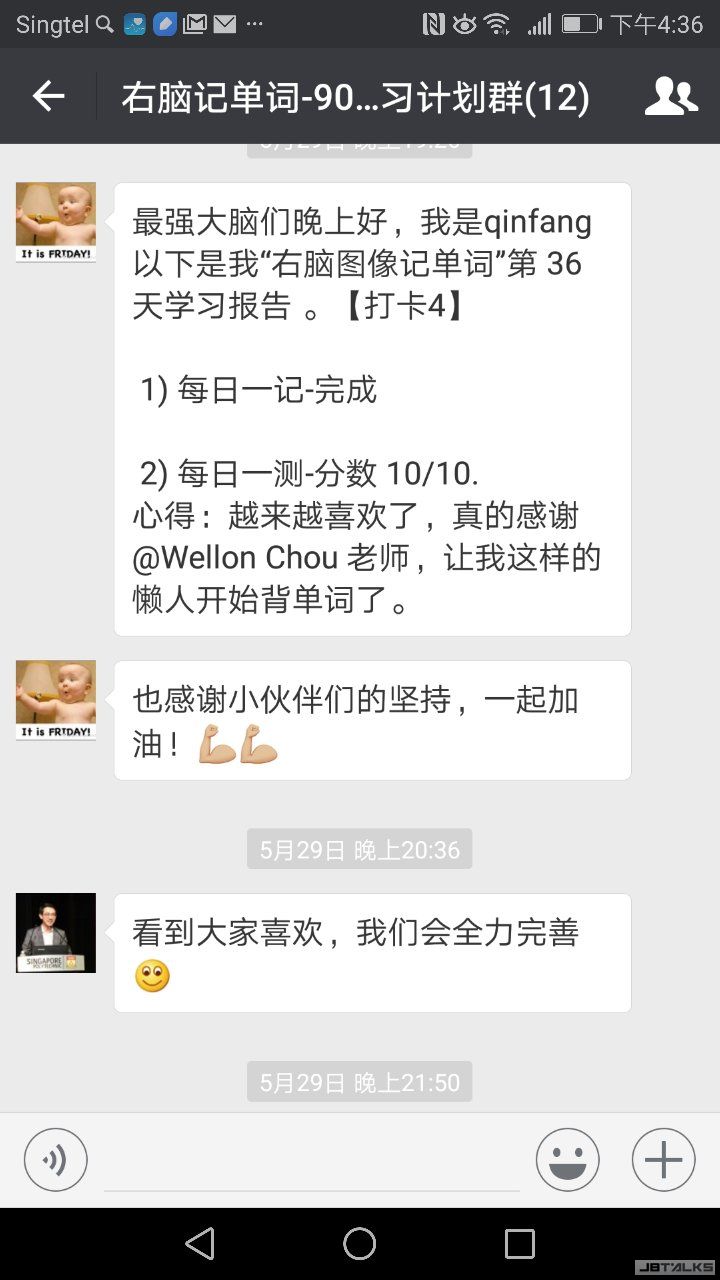Open baby avatar beside the 打卡4 report
The height and width of the screenshot is (1280, 720).
click(x=56, y=222)
